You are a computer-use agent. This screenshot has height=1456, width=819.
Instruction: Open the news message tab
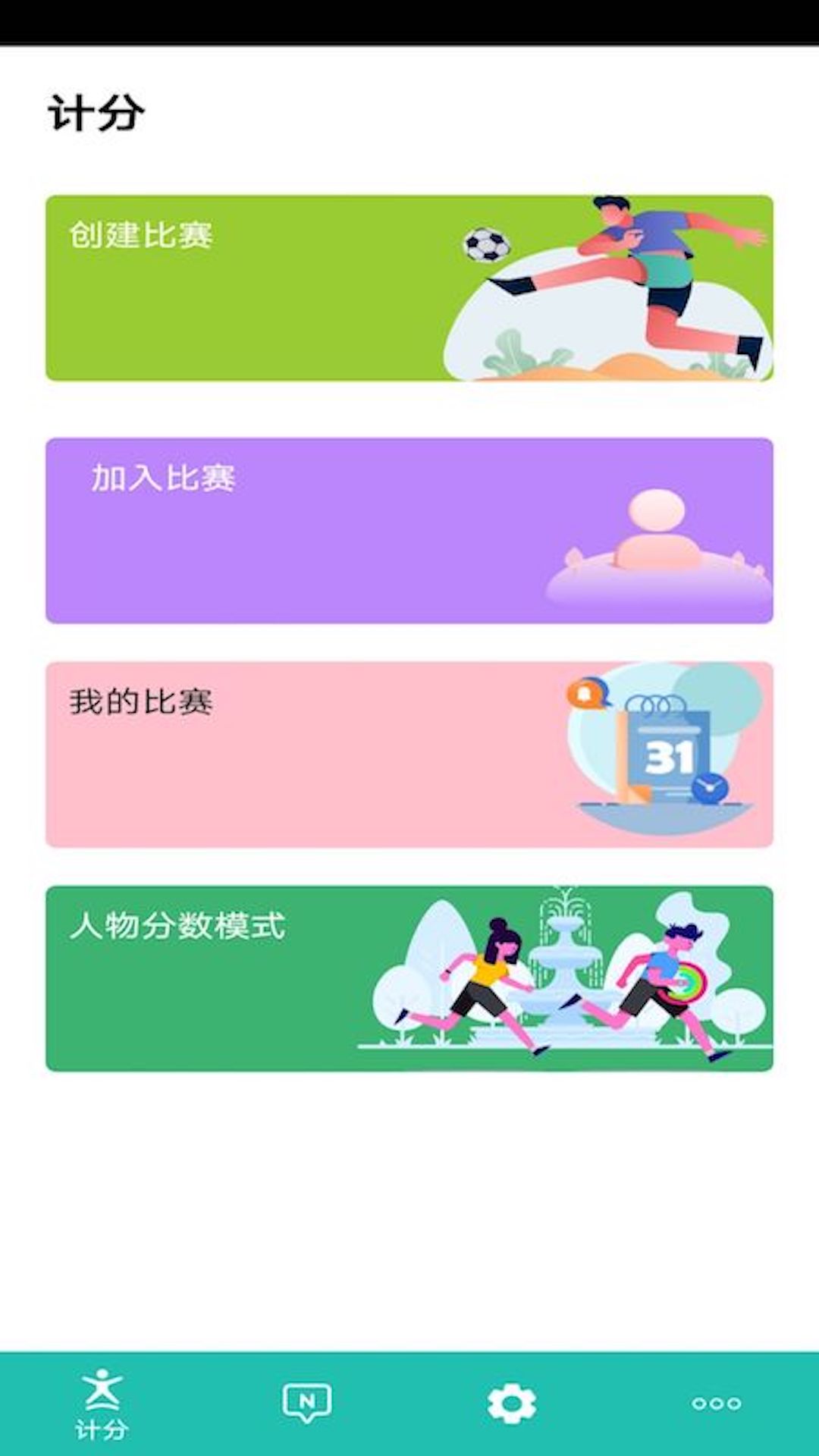306,1403
